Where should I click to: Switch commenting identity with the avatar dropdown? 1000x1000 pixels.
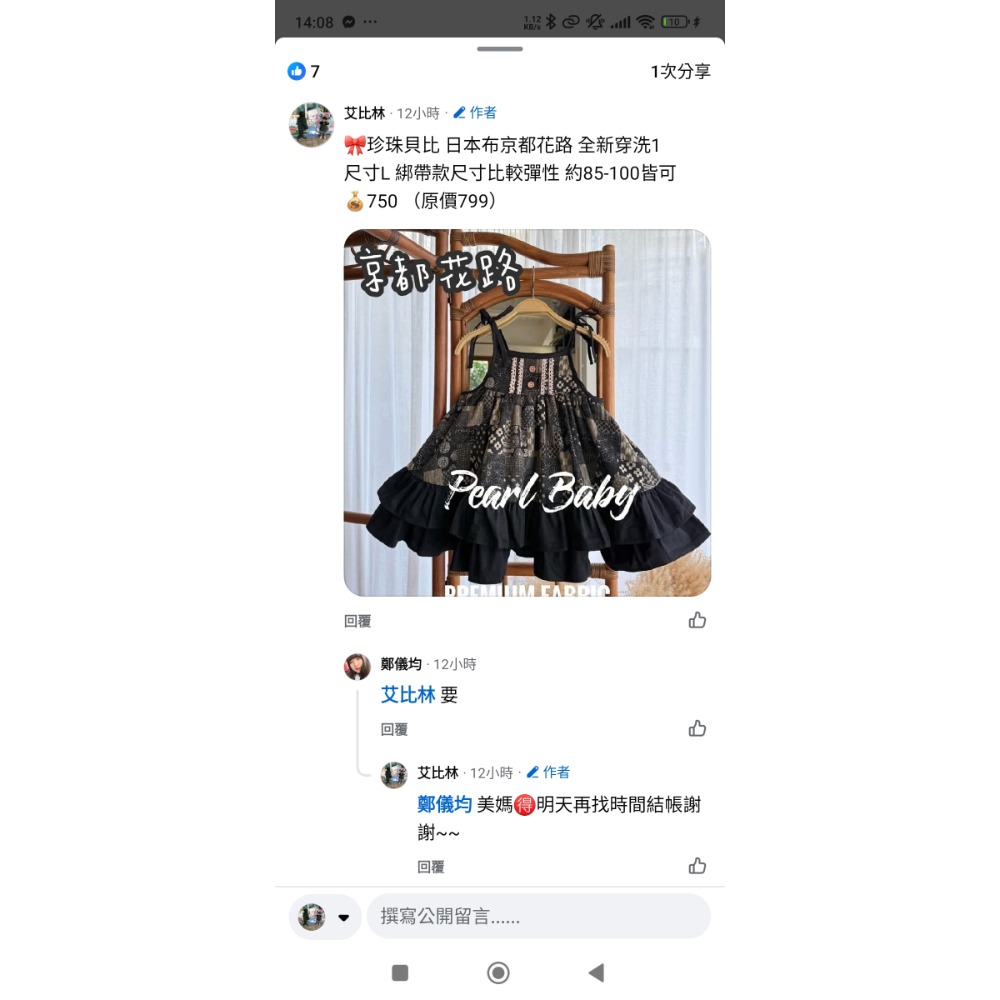pyautogui.click(x=325, y=917)
